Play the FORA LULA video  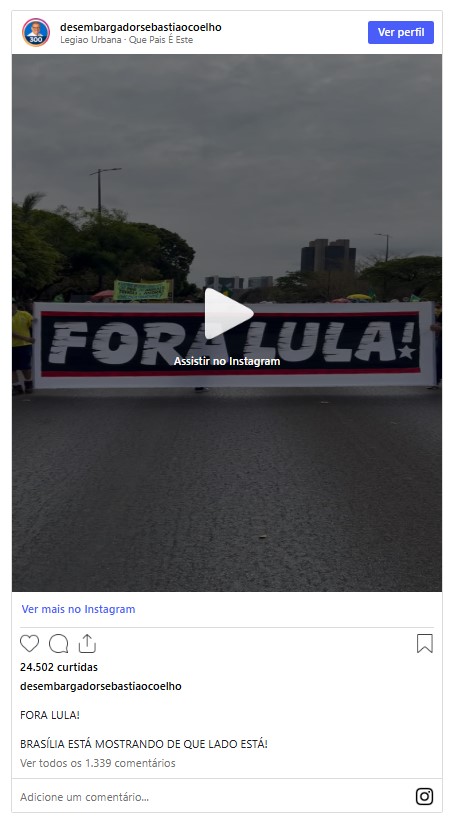(x=229, y=314)
